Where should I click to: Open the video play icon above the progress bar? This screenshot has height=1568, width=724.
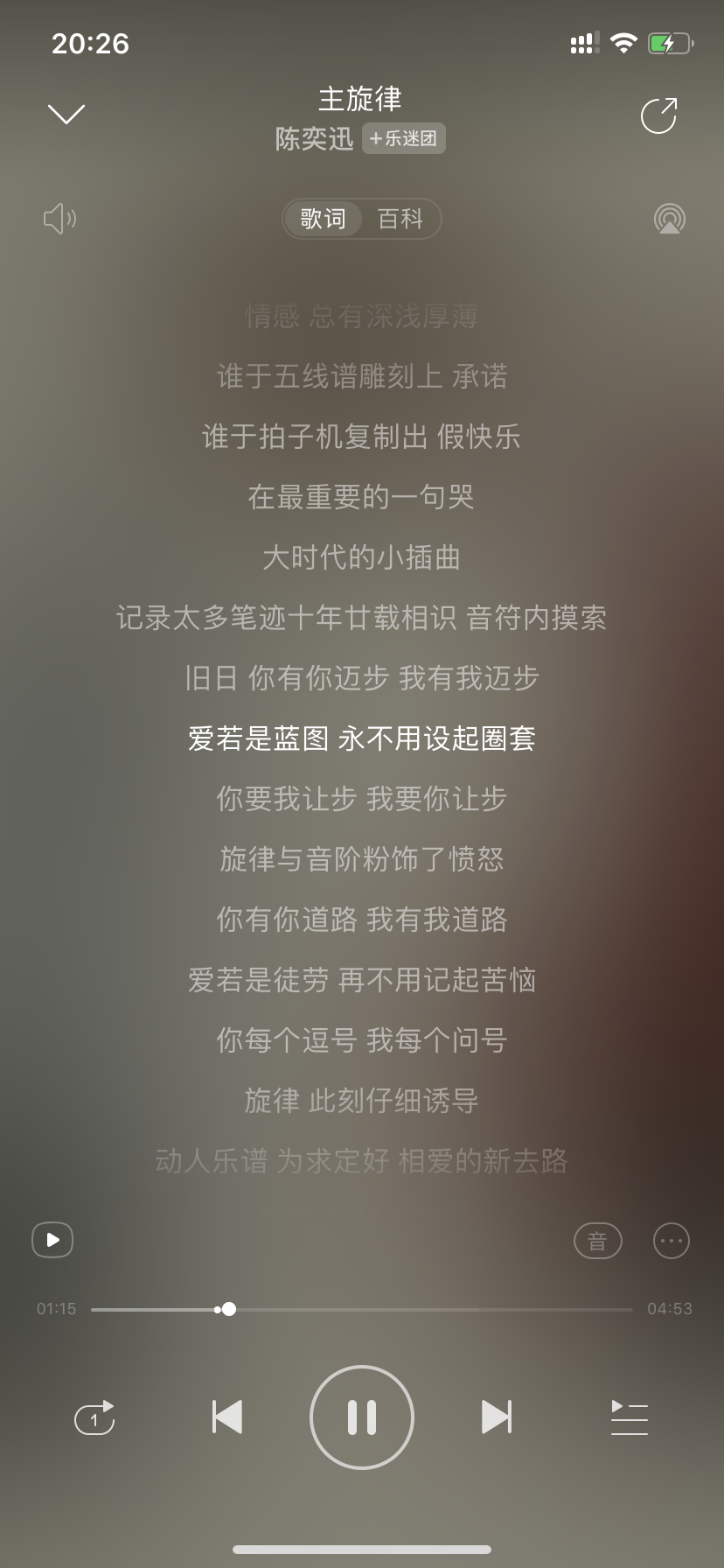coord(52,1240)
